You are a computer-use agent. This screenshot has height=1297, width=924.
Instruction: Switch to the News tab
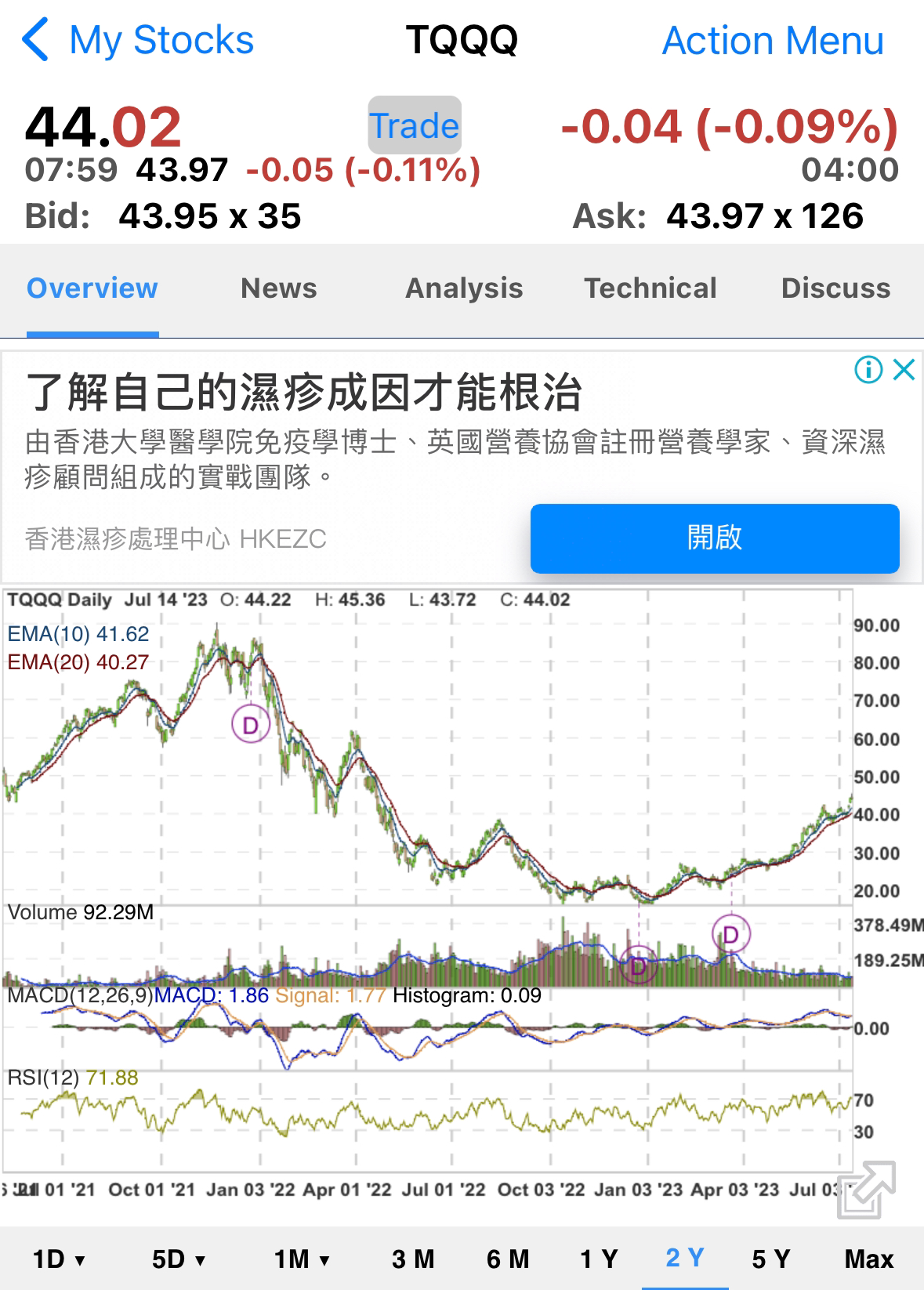[x=278, y=288]
